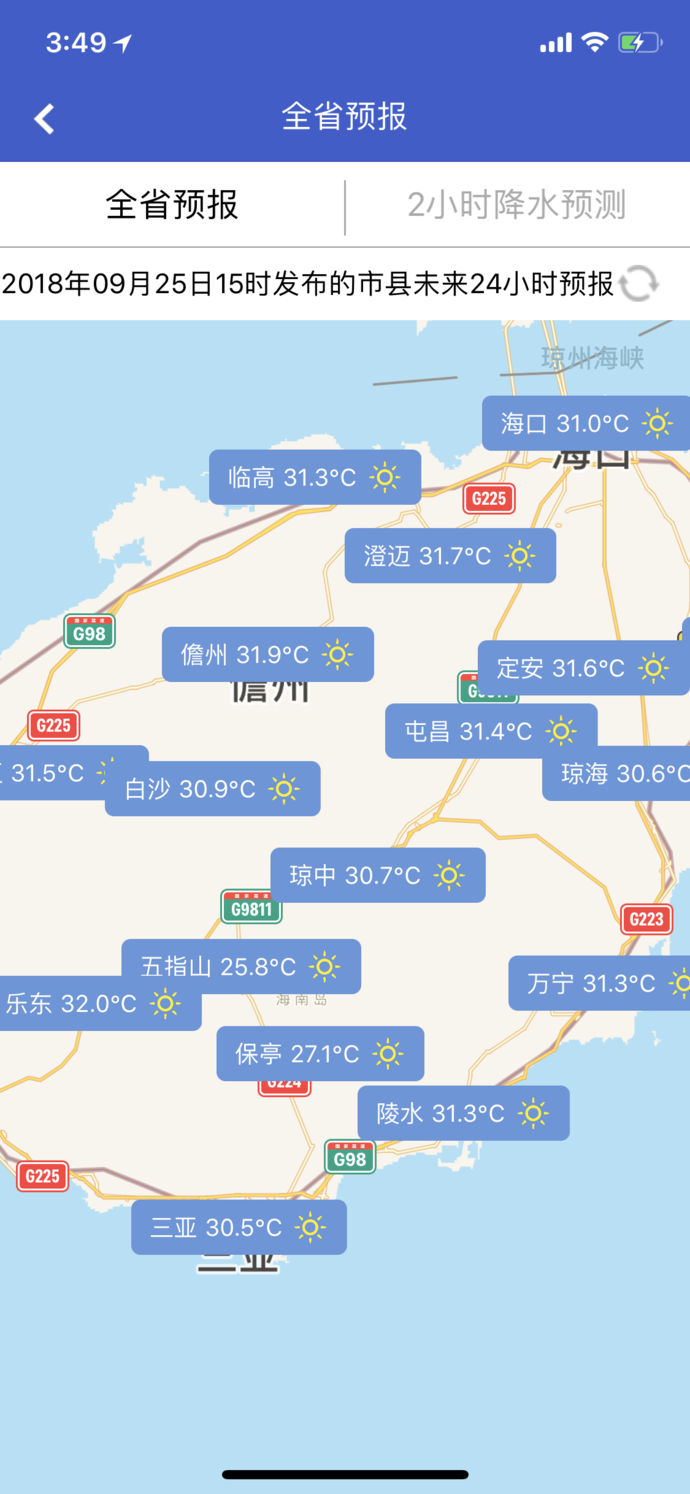The height and width of the screenshot is (1494, 690).
Task: Tap the 陵水 31.3°C weather label
Action: tap(464, 1112)
